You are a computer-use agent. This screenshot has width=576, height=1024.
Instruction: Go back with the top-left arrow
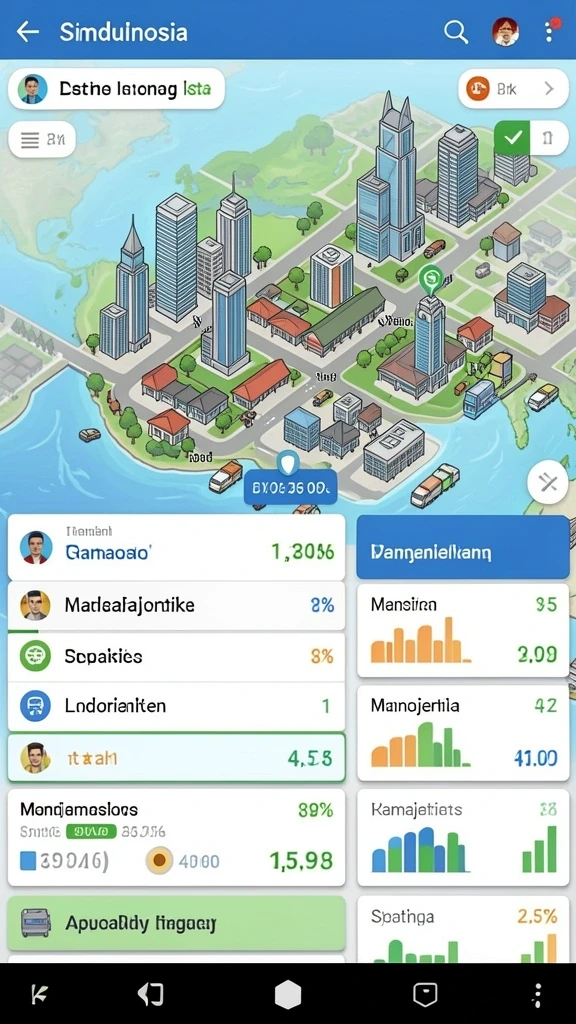(28, 31)
